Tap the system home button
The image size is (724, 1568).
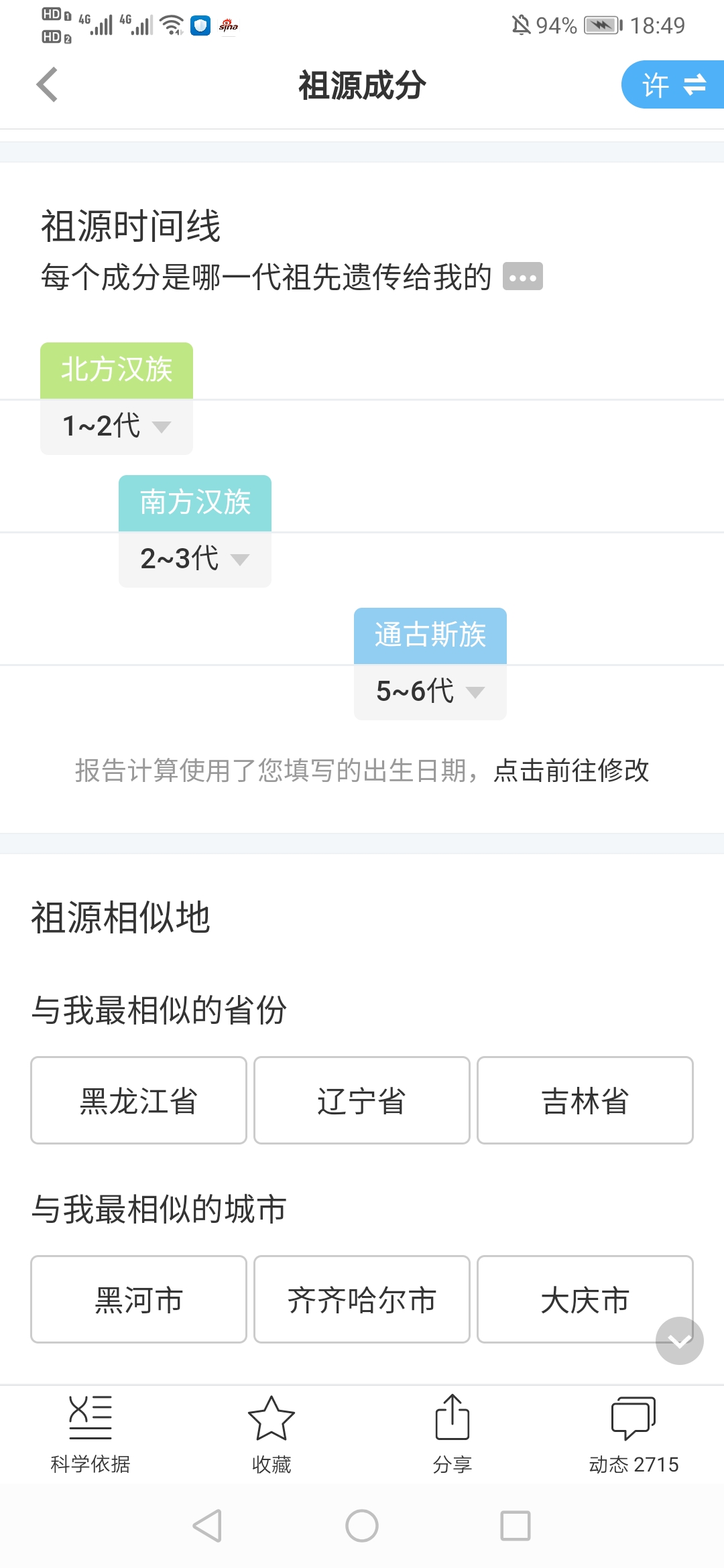(362, 1526)
